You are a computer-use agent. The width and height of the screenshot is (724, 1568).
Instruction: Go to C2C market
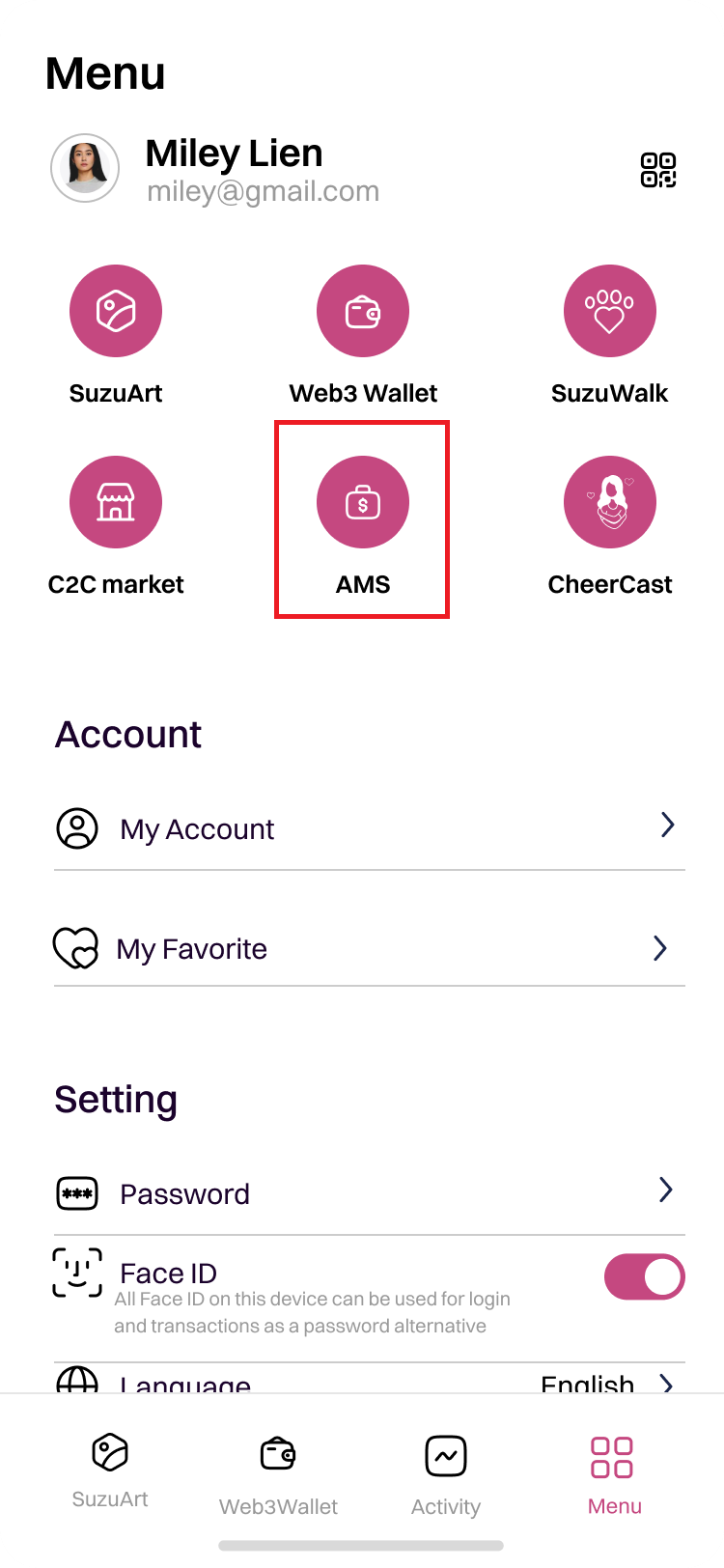pyautogui.click(x=116, y=503)
